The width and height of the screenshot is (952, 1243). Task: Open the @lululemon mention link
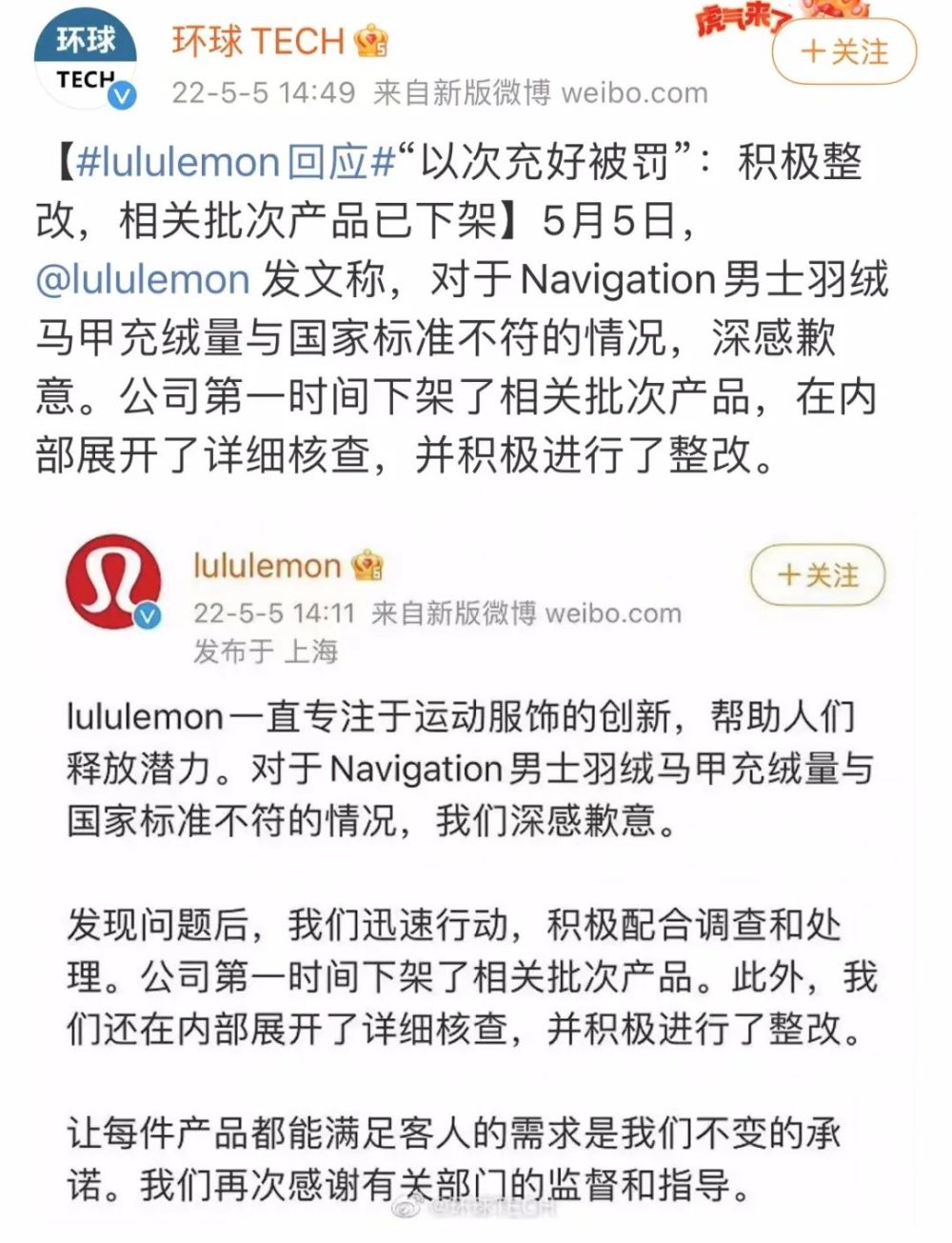pyautogui.click(x=143, y=280)
